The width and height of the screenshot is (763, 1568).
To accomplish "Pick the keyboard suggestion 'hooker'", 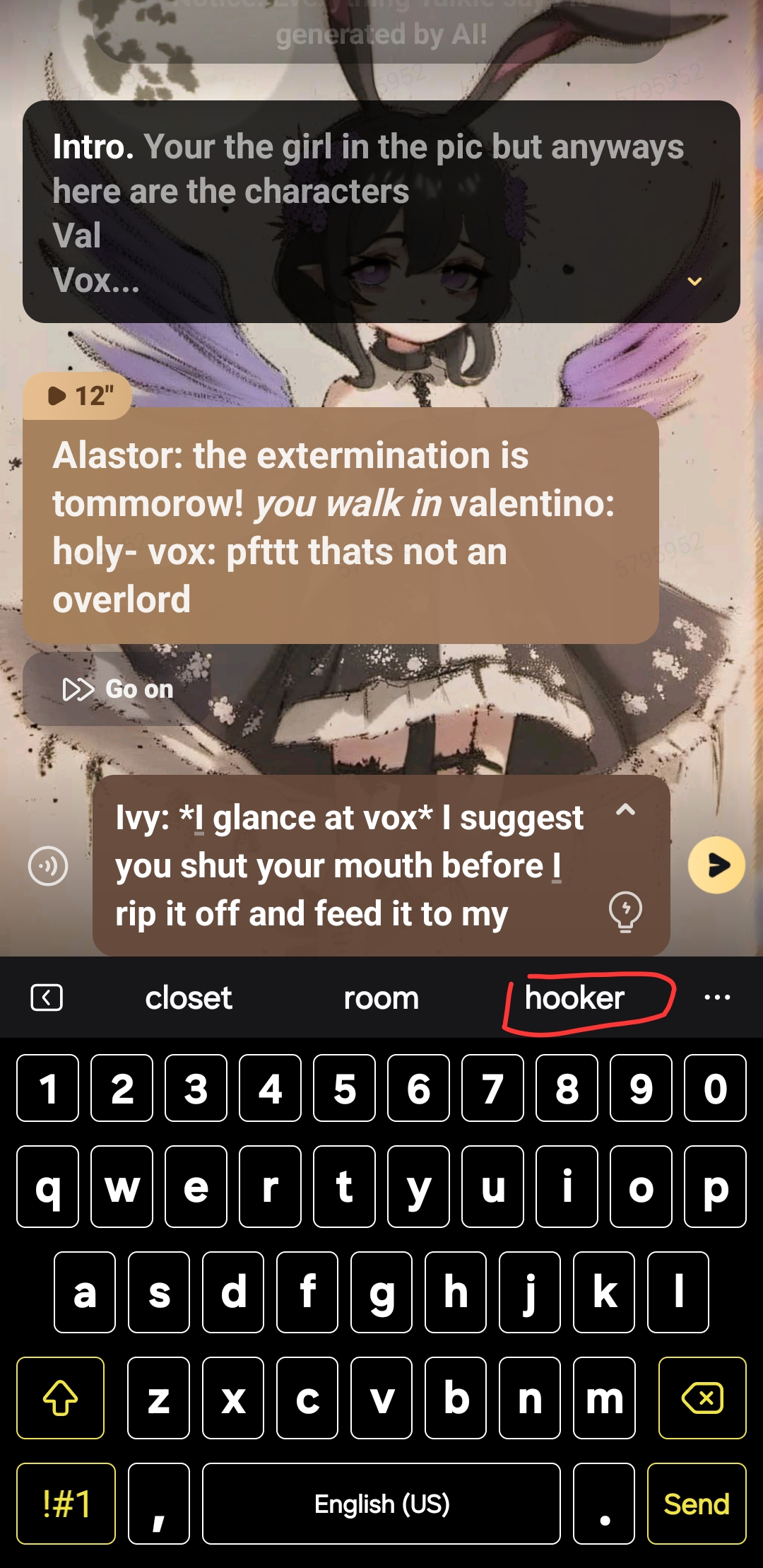I will (x=574, y=998).
